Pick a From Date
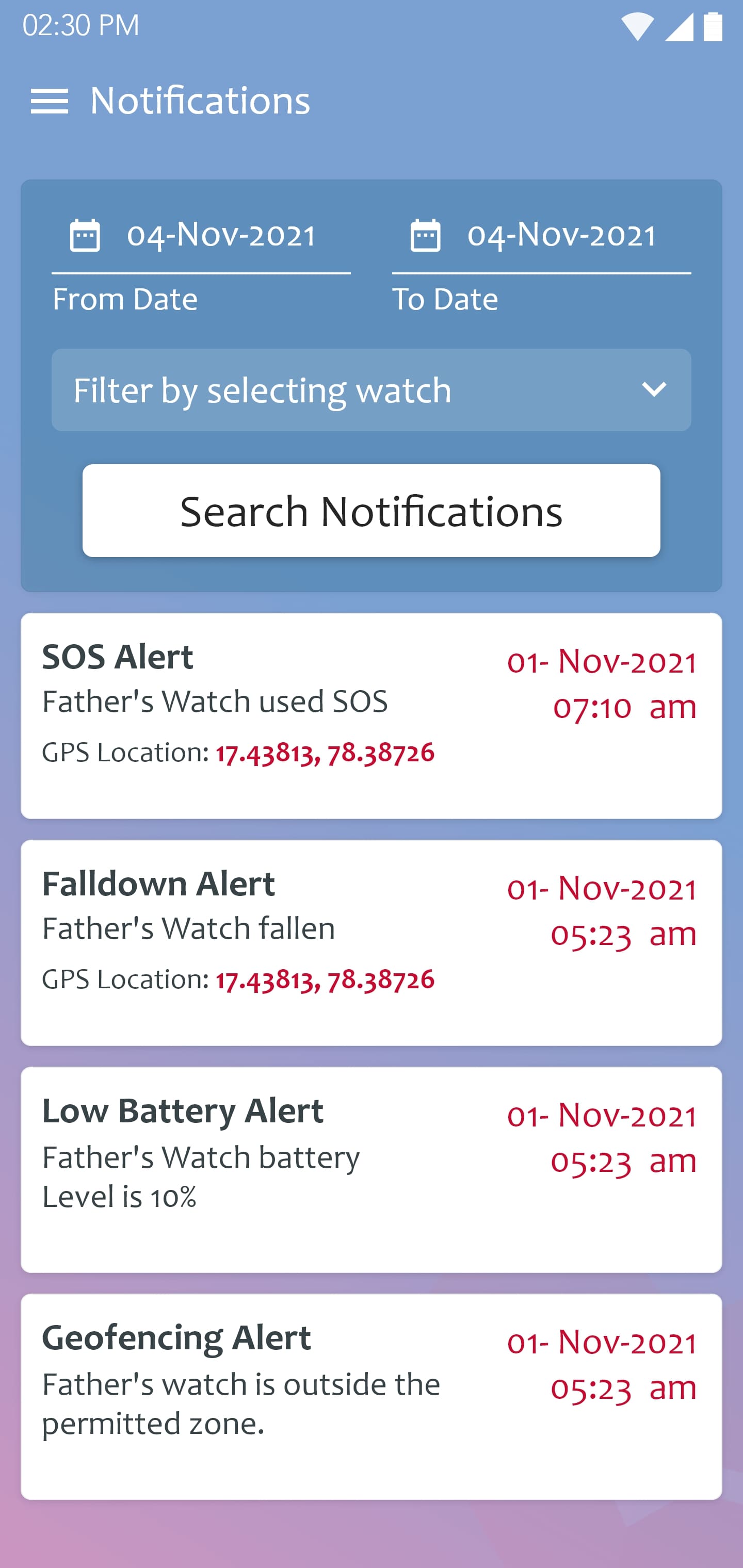Screen dimensions: 743x1568 [x=201, y=236]
